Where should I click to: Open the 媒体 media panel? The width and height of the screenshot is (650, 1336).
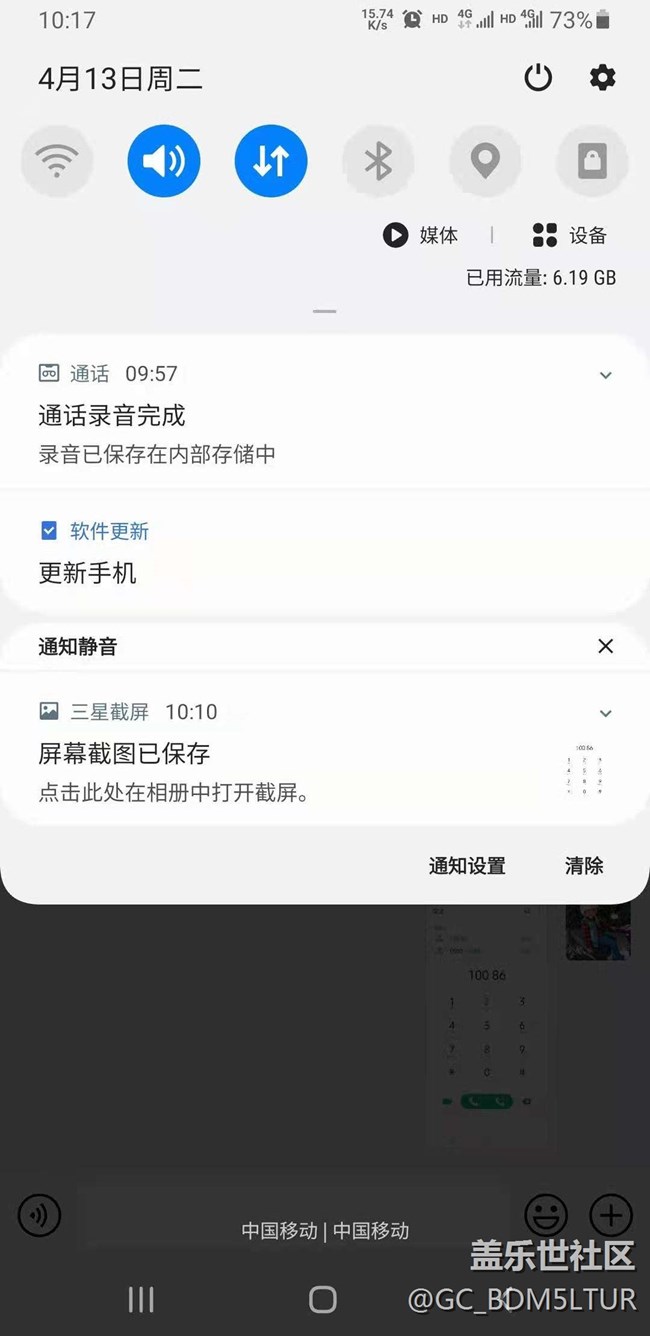(421, 235)
